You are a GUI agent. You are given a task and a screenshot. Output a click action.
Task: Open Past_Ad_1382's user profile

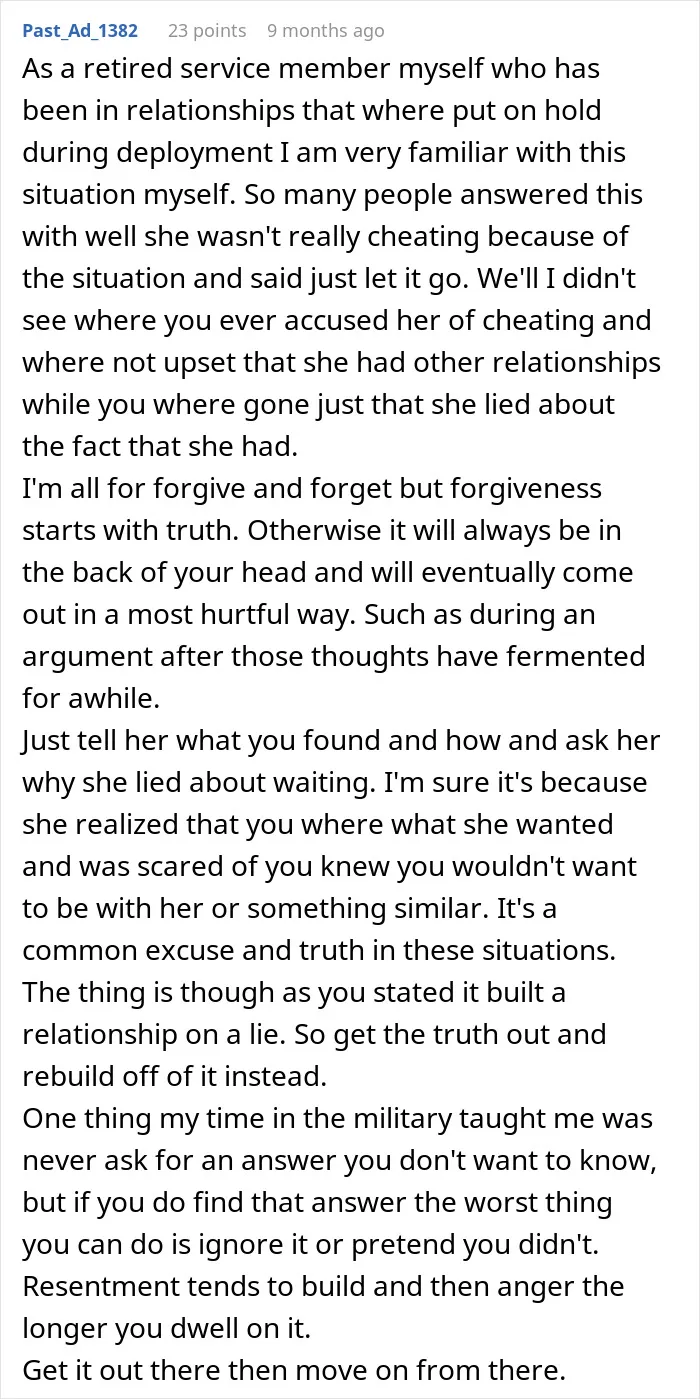[80, 31]
